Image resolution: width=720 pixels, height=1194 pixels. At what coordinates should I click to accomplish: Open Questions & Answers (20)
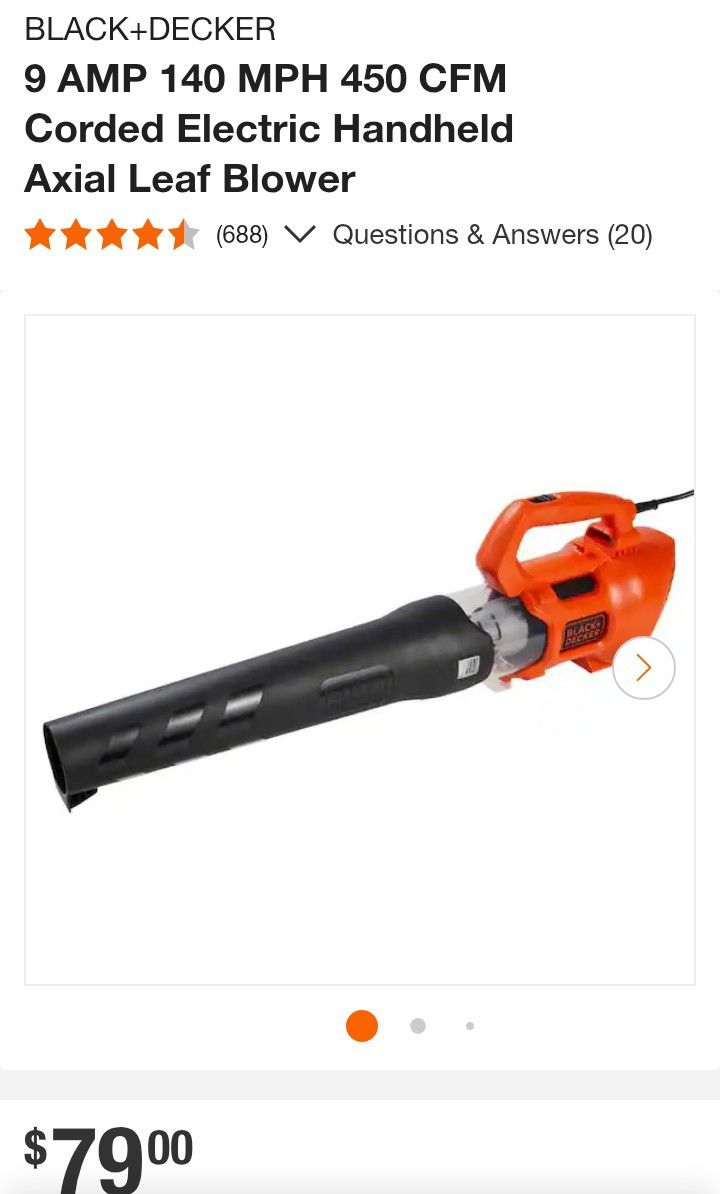(x=492, y=235)
